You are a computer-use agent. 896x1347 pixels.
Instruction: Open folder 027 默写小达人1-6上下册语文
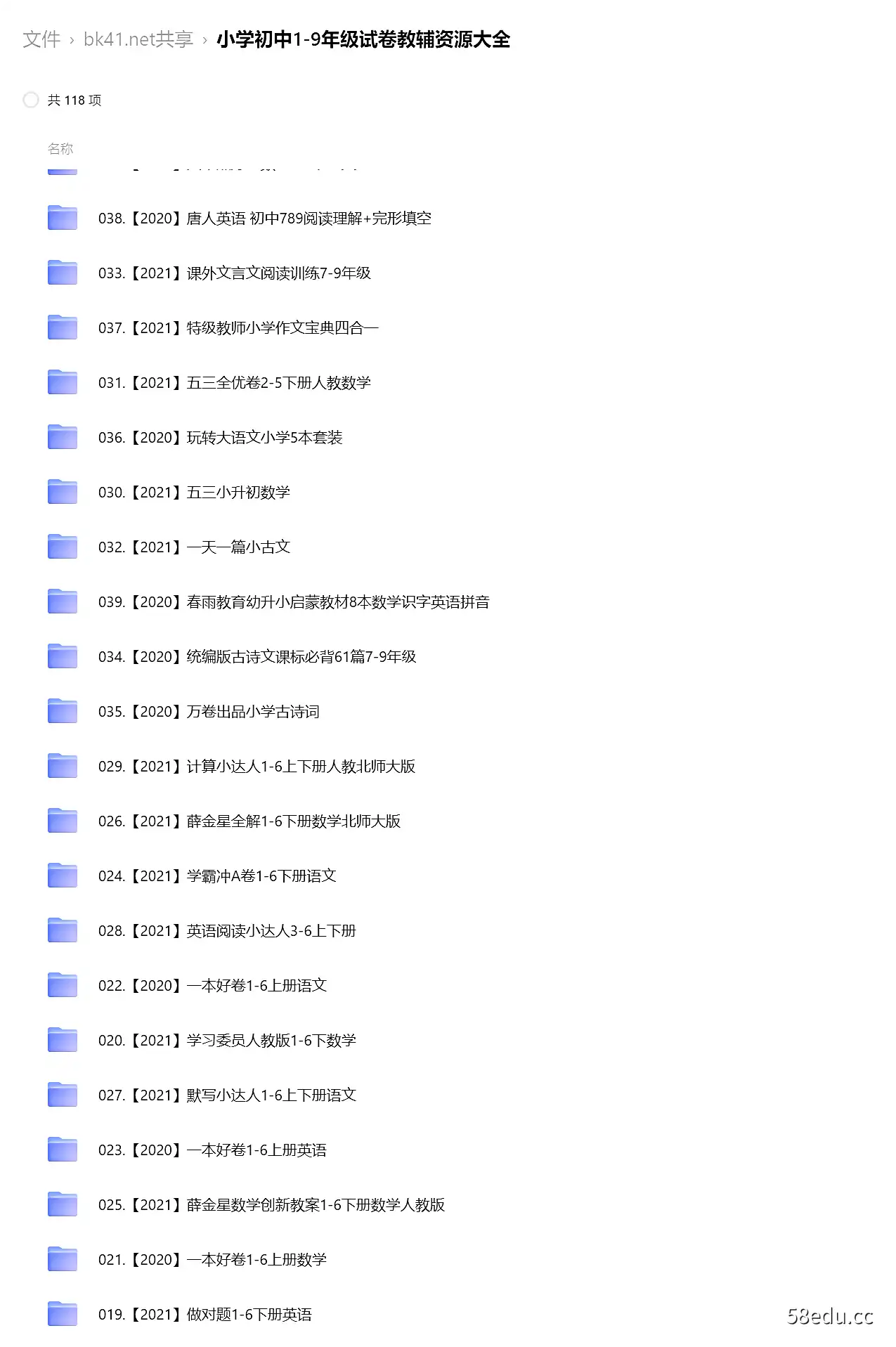click(227, 1095)
